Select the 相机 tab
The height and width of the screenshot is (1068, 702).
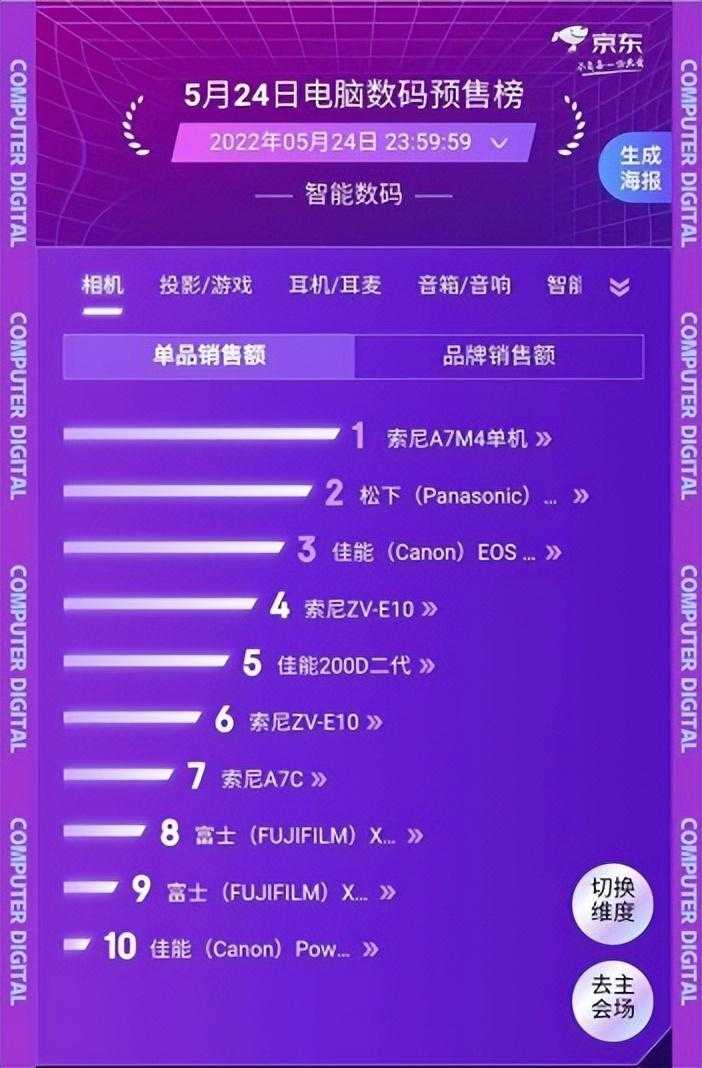click(x=102, y=285)
